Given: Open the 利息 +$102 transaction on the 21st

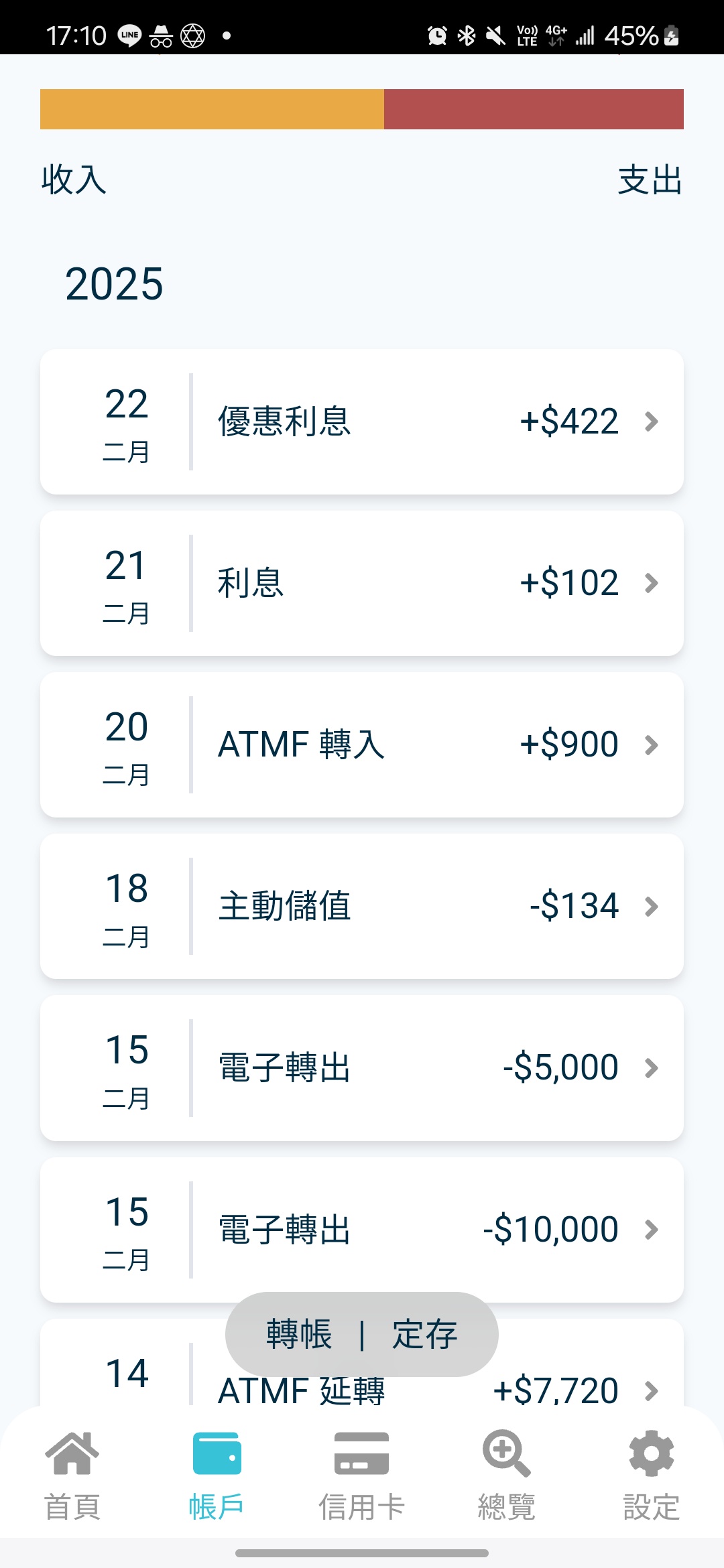Looking at the screenshot, I should pyautogui.click(x=362, y=583).
